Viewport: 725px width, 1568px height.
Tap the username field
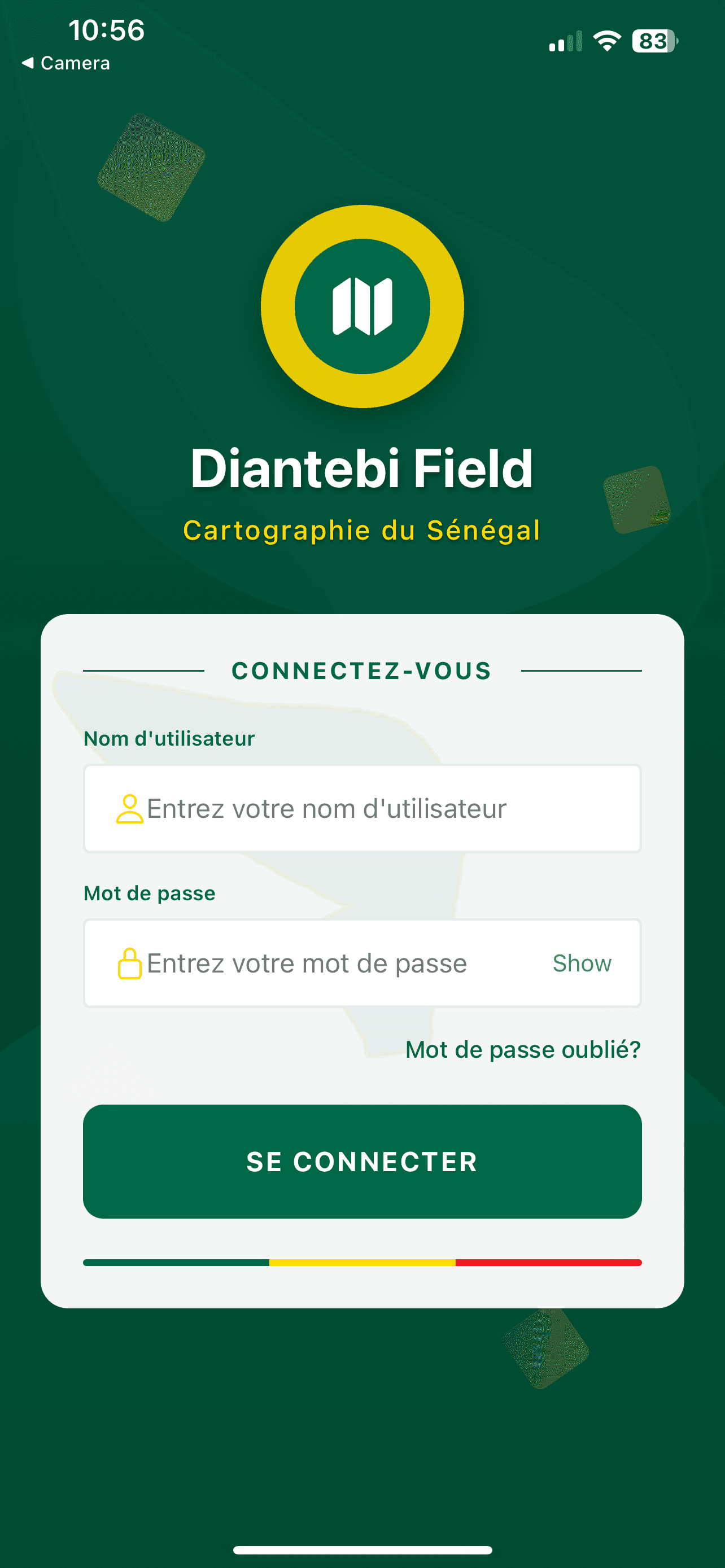[x=362, y=808]
